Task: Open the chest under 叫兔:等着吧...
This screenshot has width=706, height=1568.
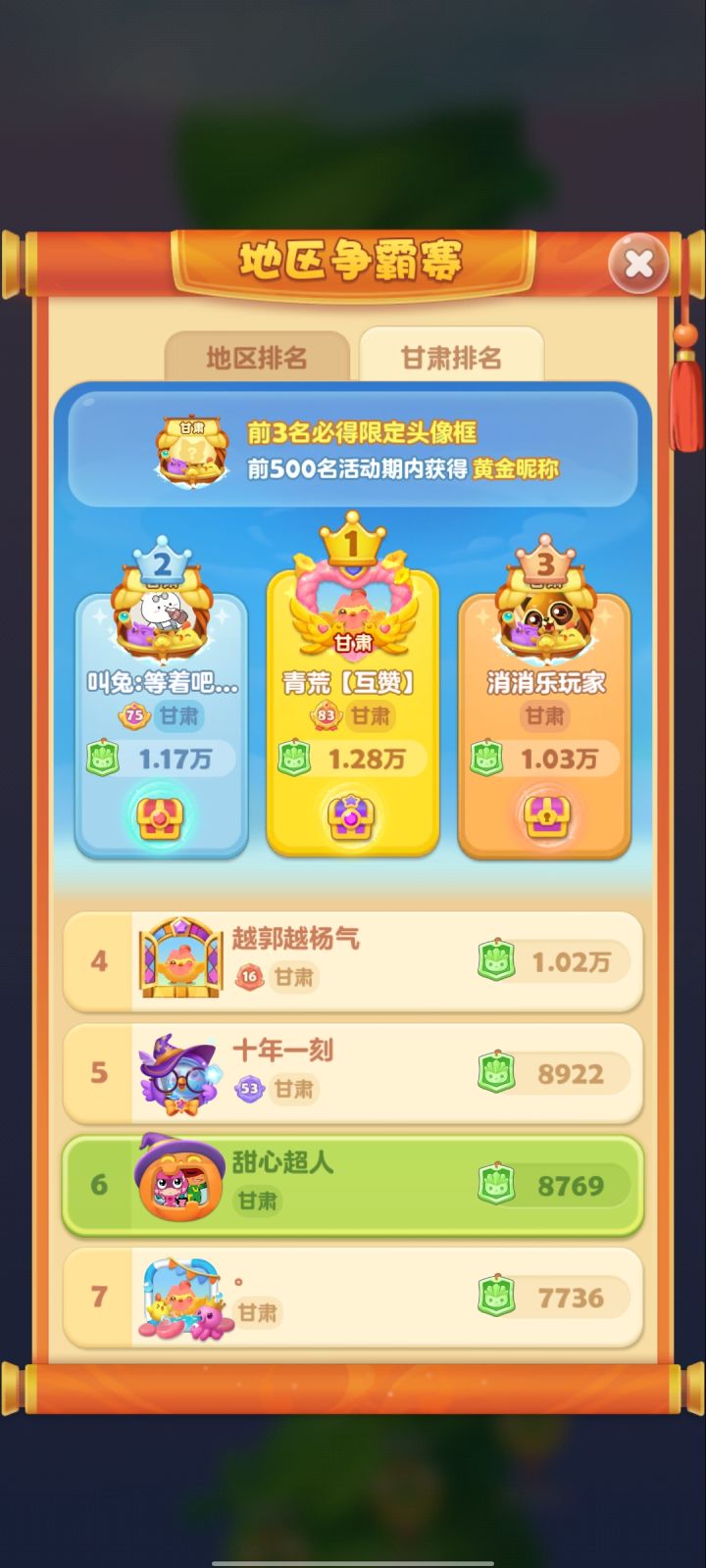Action: point(162,818)
